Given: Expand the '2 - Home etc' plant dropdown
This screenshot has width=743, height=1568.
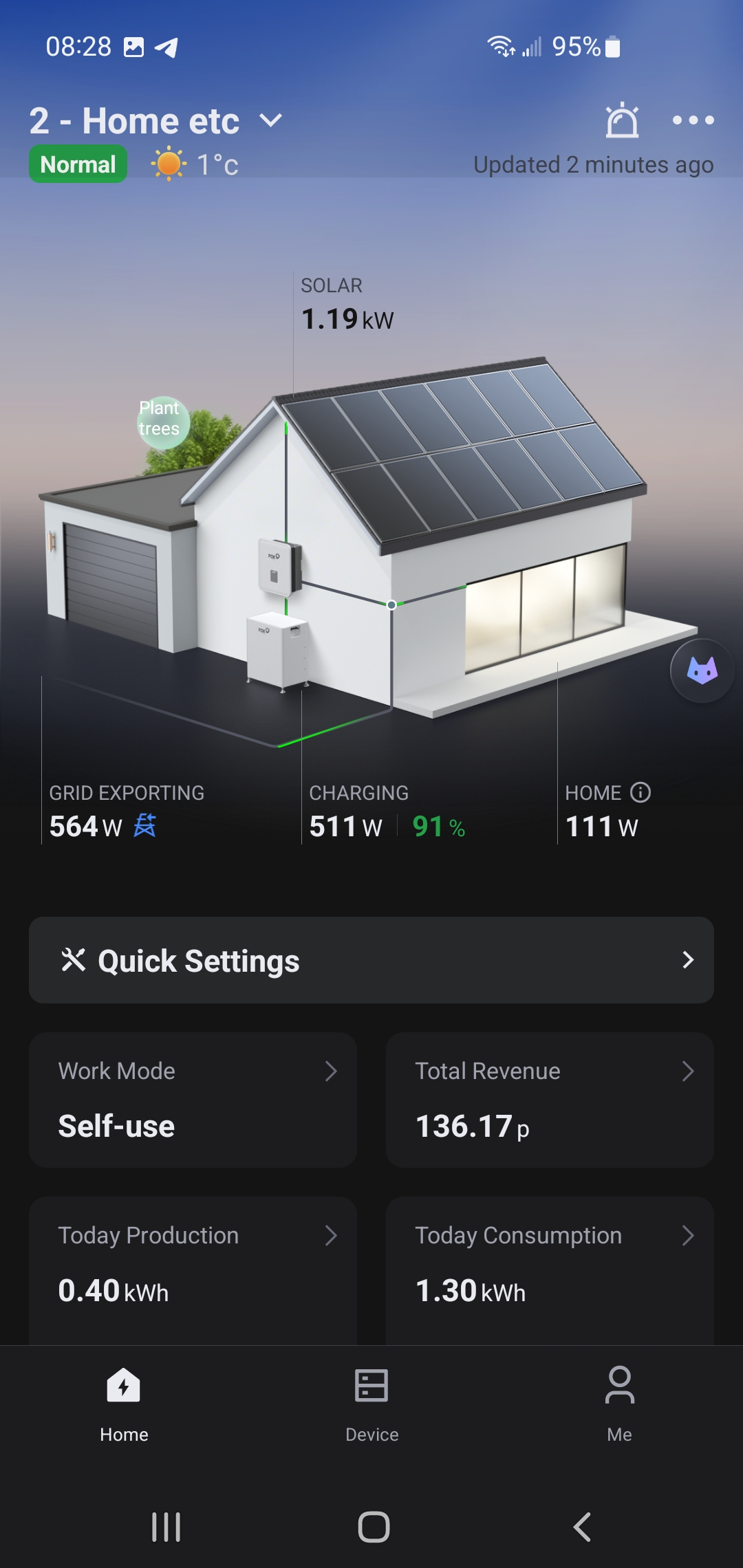Looking at the screenshot, I should pos(270,121).
